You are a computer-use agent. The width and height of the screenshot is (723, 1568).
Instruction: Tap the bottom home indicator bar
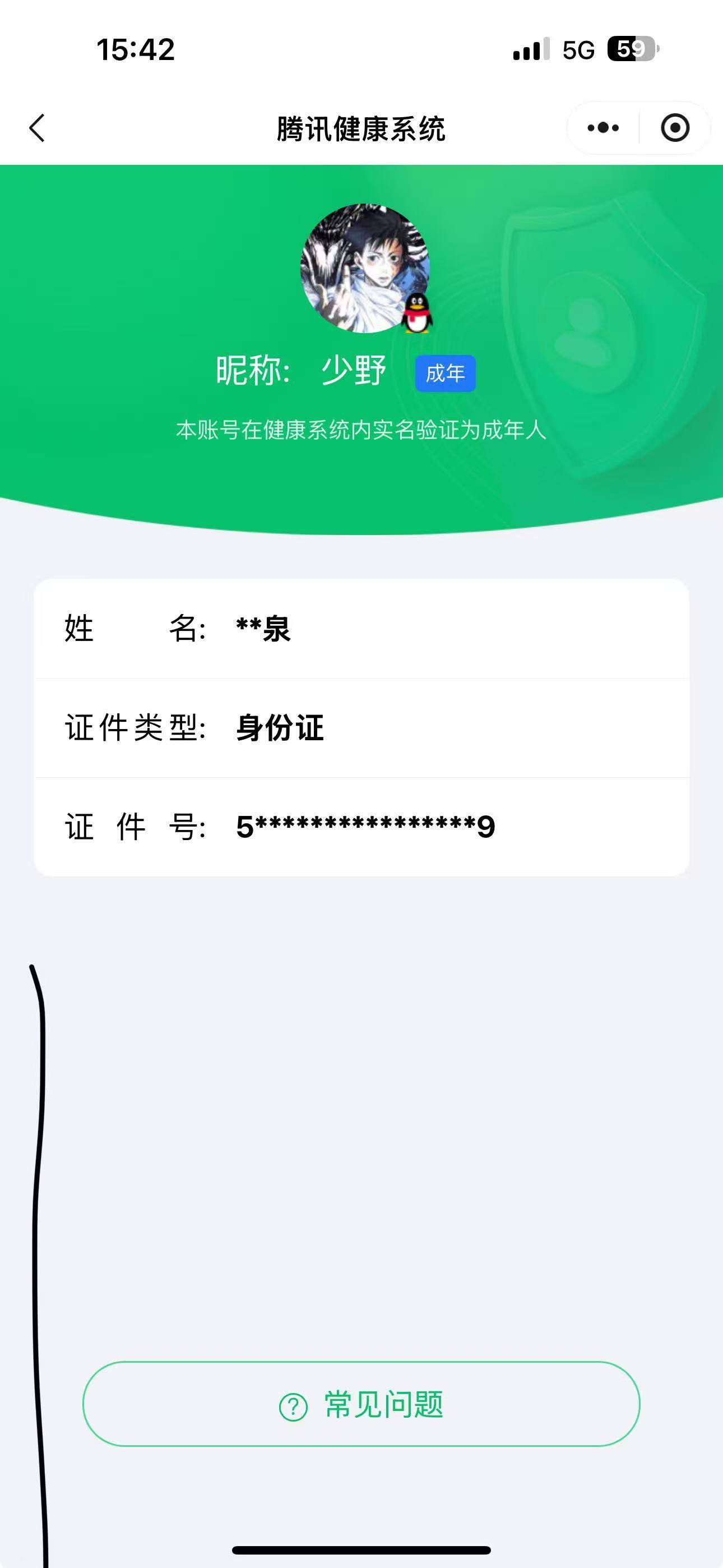coord(361,1548)
